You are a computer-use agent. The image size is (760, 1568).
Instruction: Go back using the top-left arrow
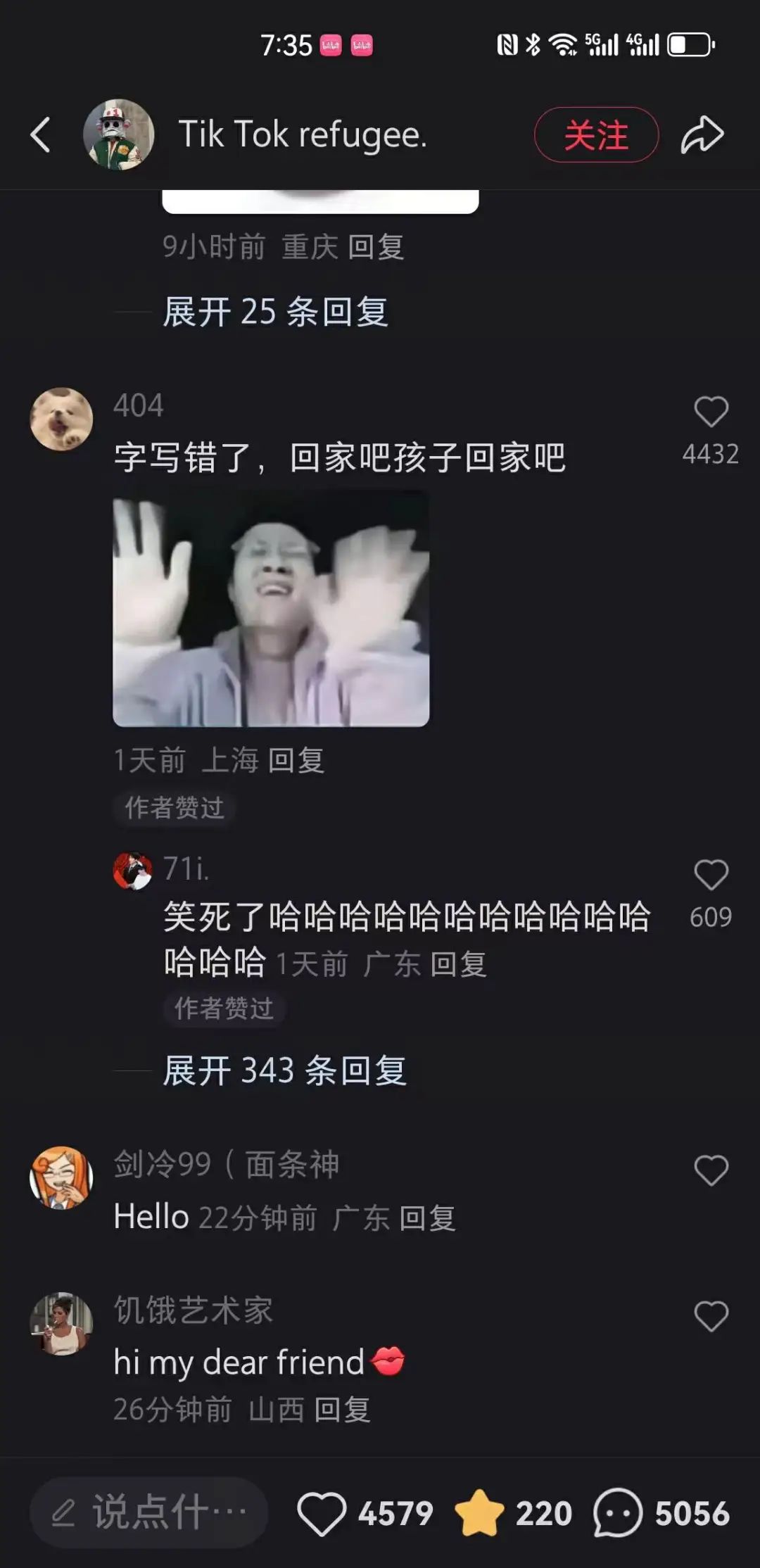click(41, 134)
